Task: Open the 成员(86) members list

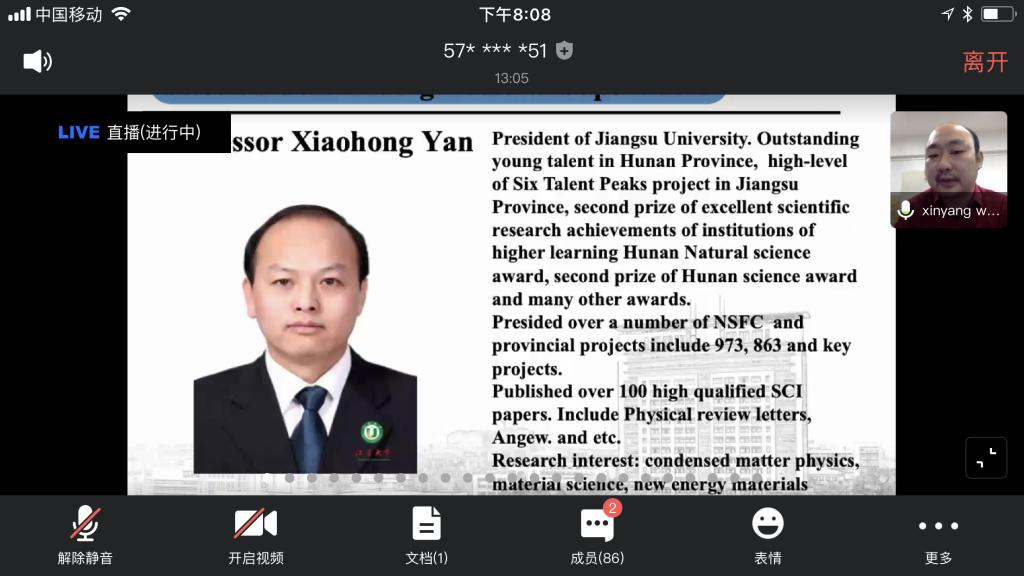Action: [597, 534]
